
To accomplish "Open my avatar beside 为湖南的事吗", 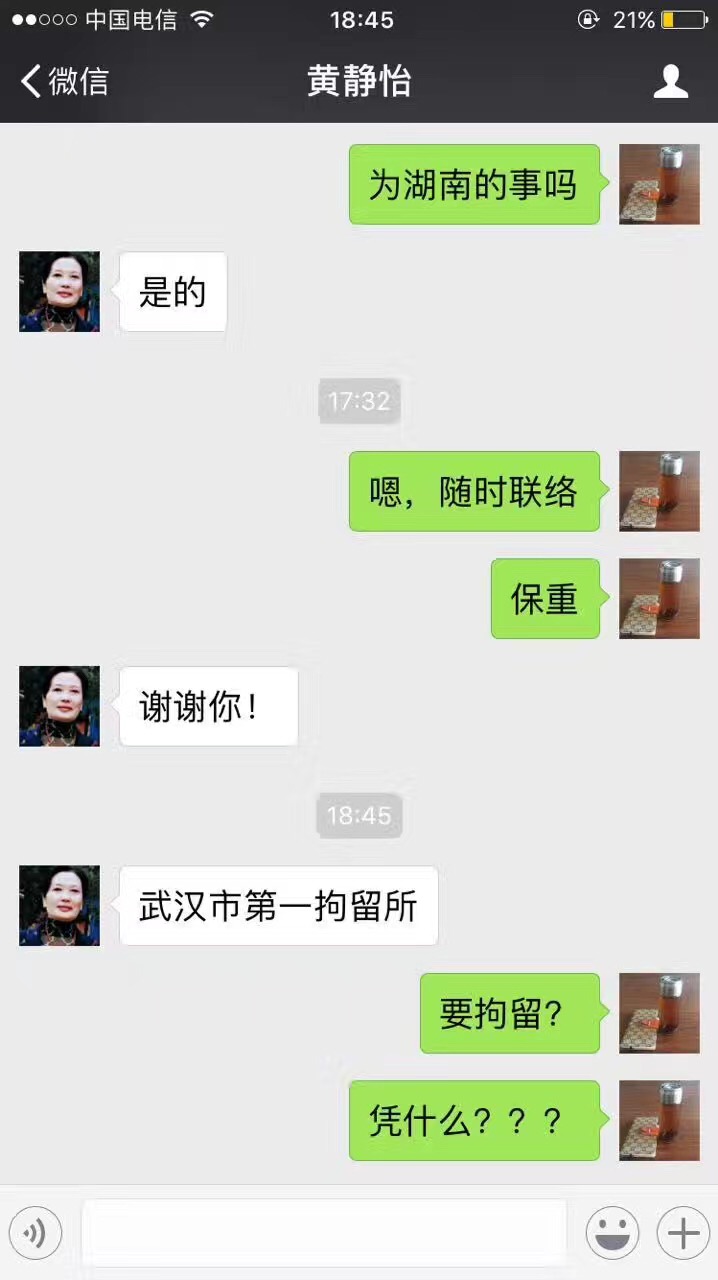I will tap(659, 184).
